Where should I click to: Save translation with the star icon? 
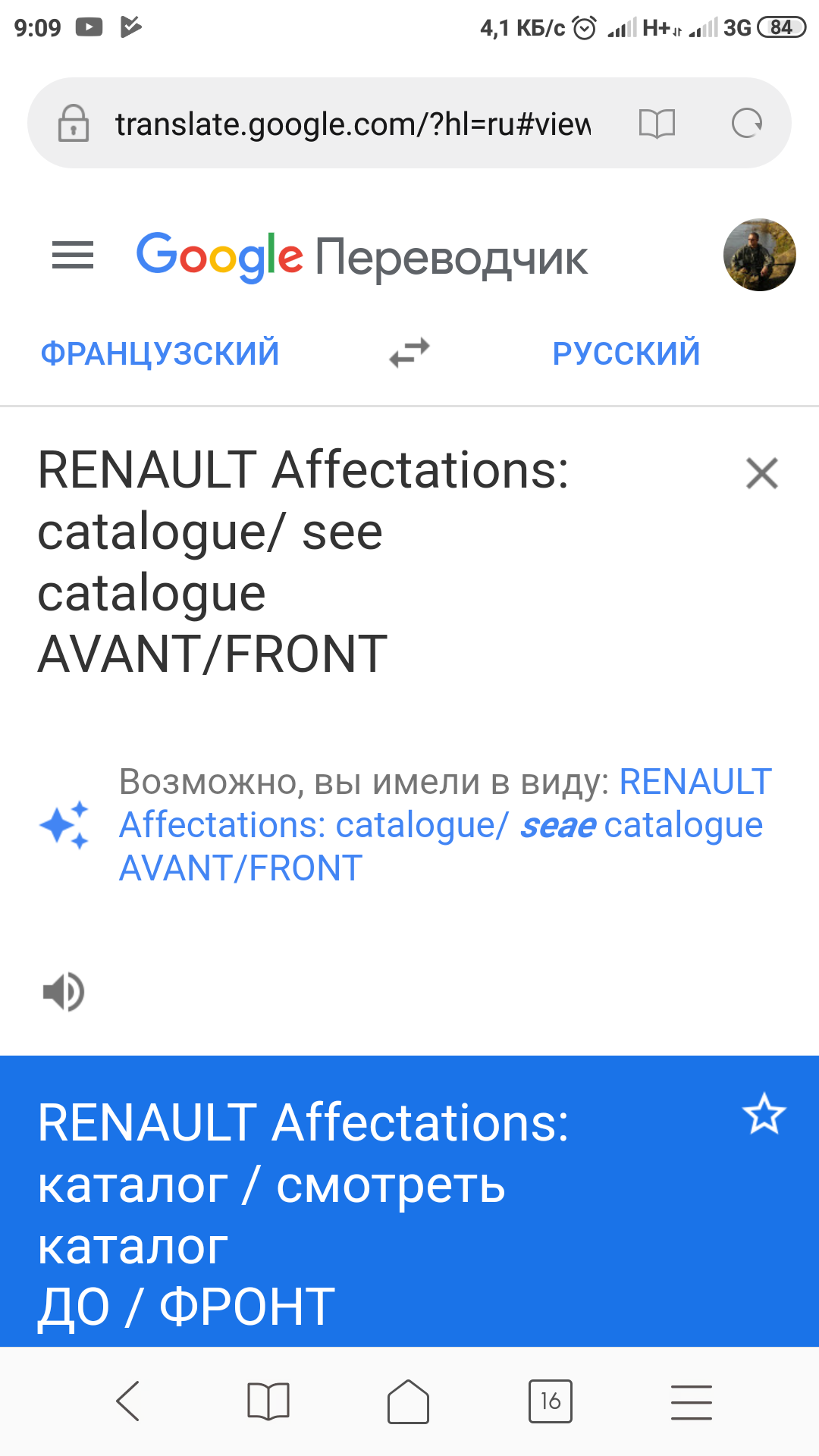pos(764,1114)
